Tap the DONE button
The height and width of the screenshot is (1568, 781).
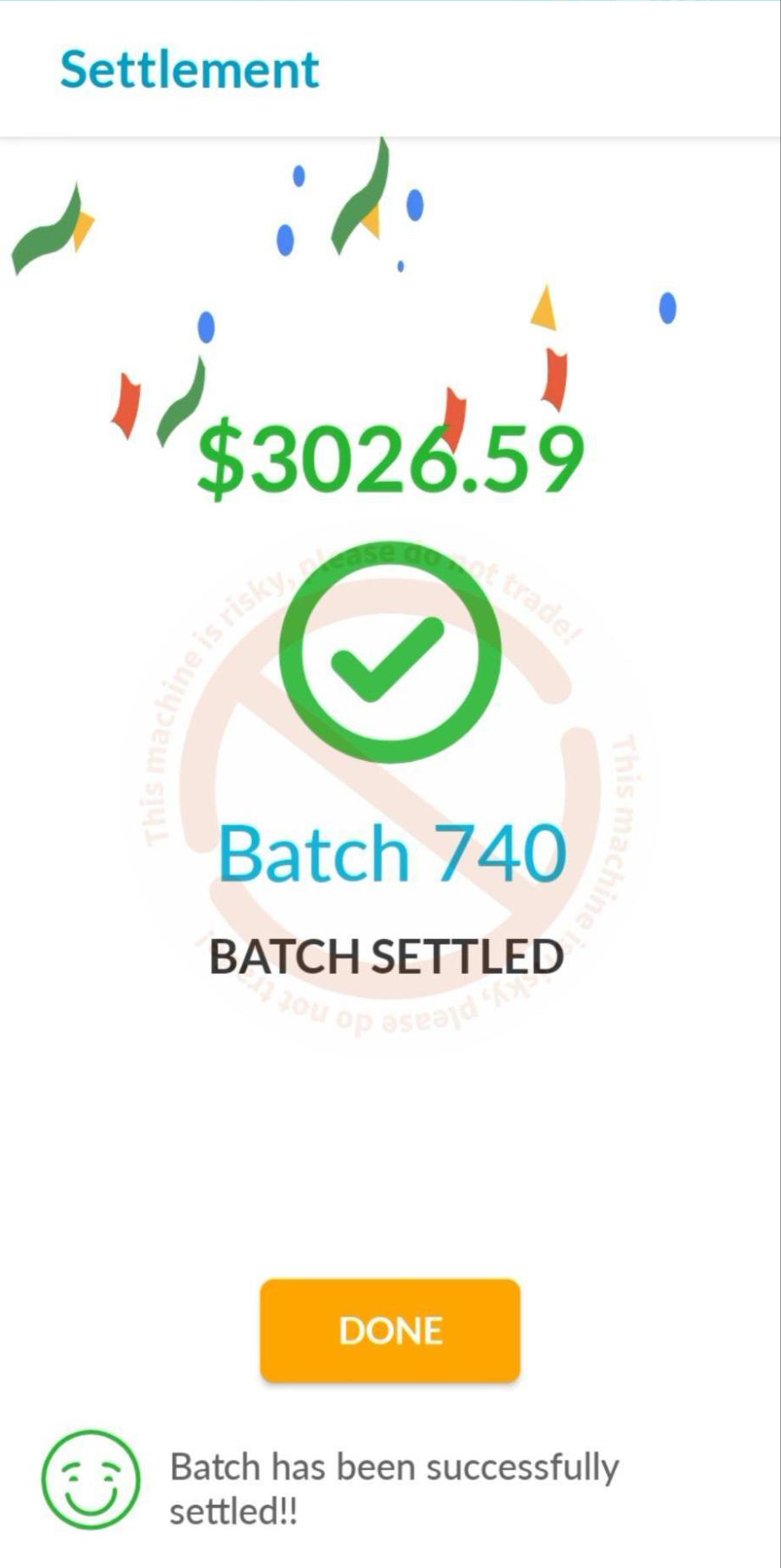pos(390,1329)
